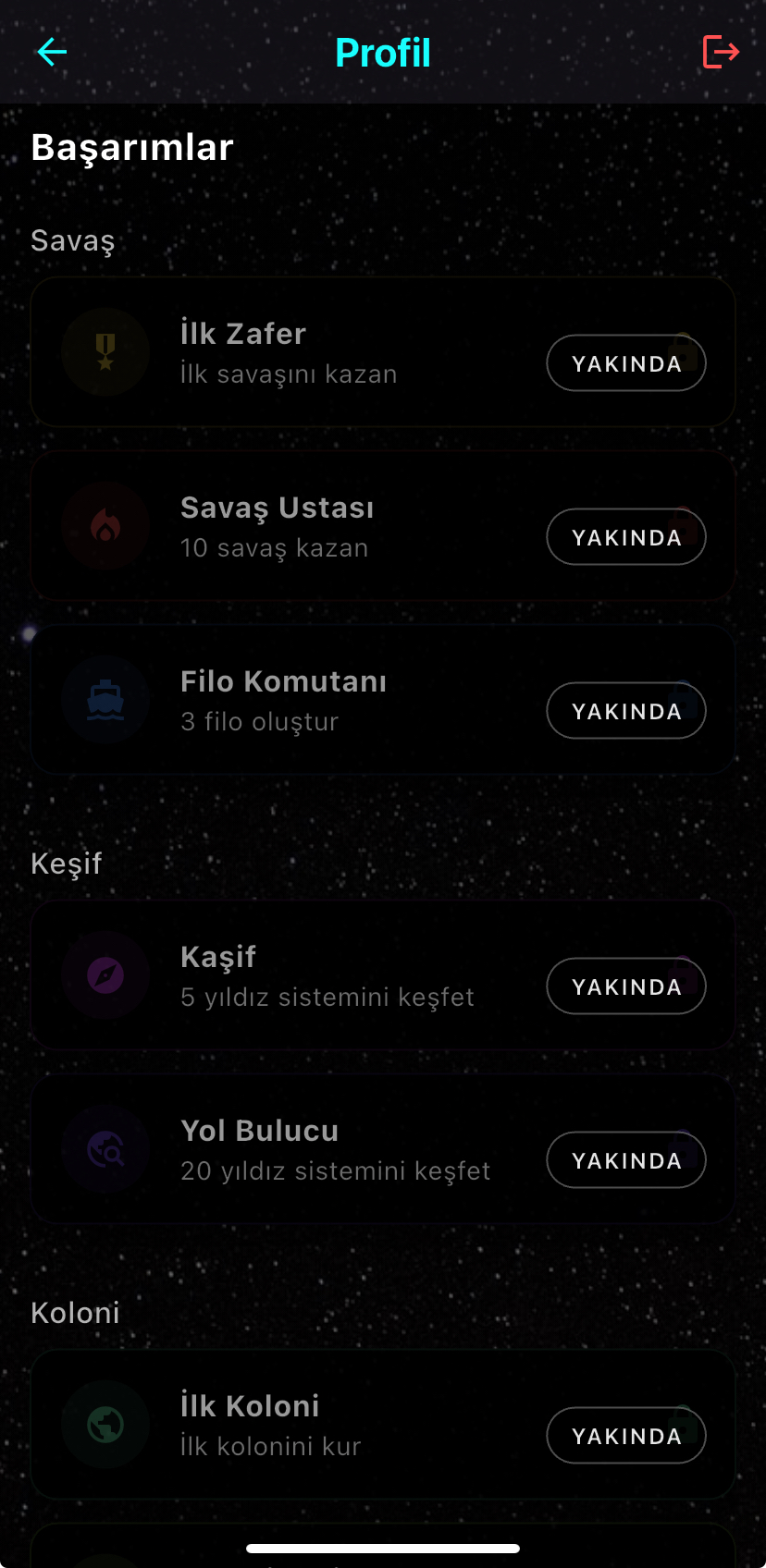This screenshot has height=1568, width=766.
Task: Click the lock beside Savaş Ustası badge
Action: tap(685, 526)
